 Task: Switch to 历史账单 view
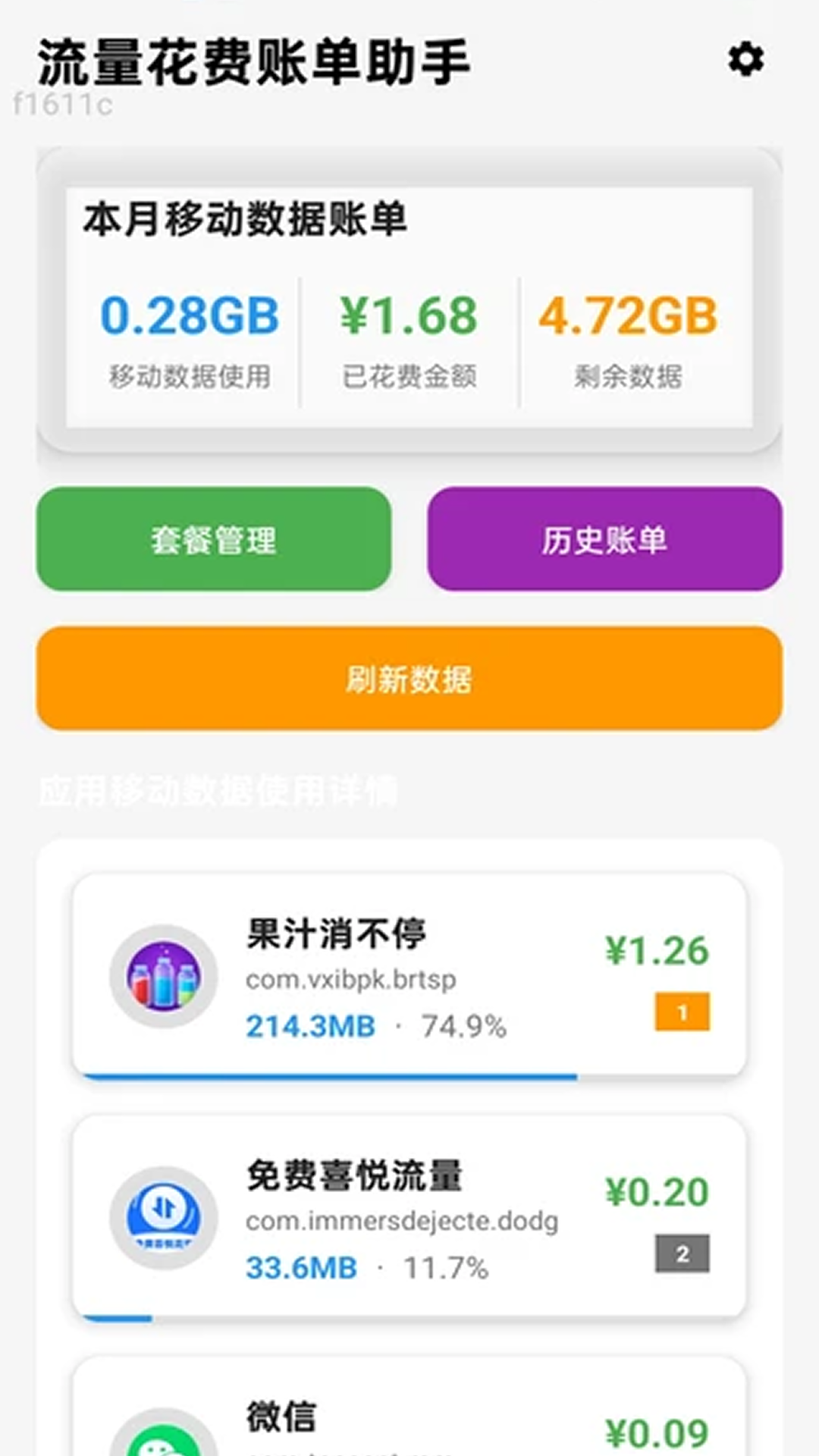point(604,538)
